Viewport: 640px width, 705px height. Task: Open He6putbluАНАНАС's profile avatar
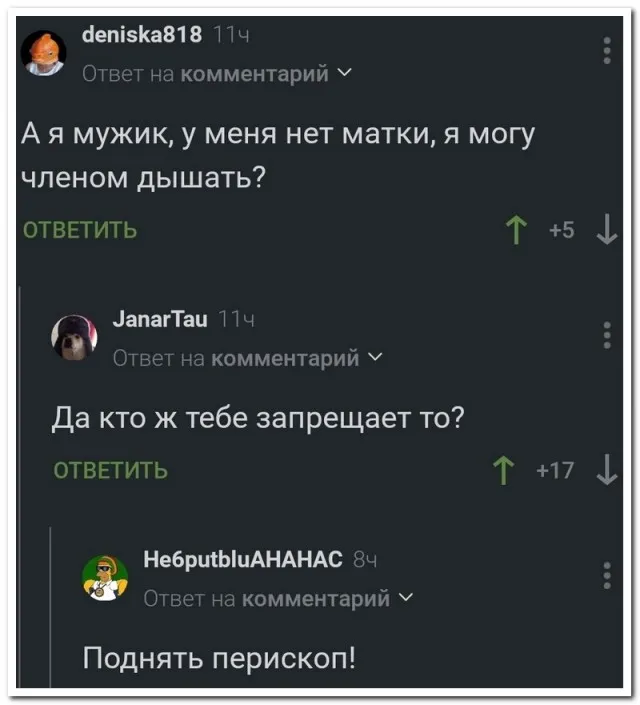[x=105, y=576]
